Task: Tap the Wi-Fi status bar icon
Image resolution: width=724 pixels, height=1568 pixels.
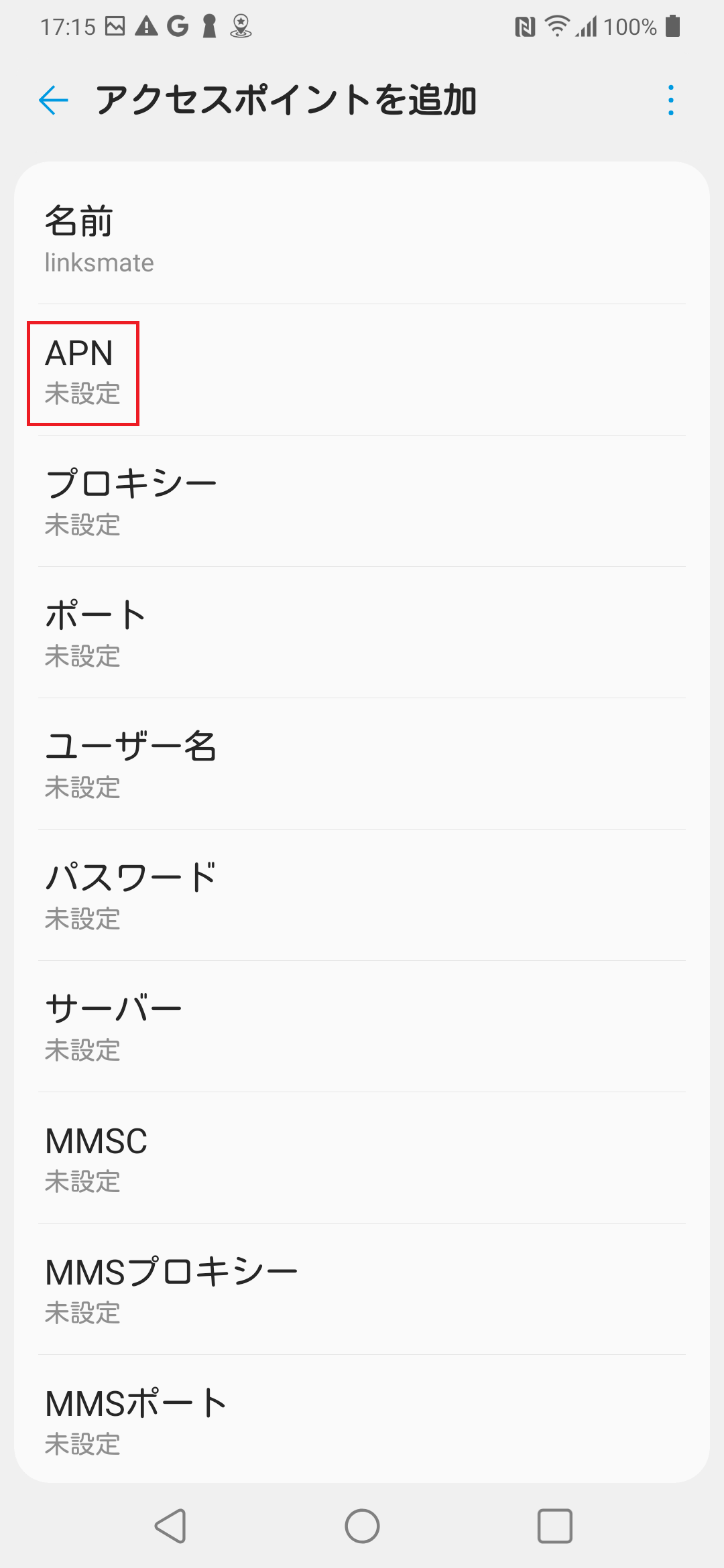Action: click(x=556, y=26)
